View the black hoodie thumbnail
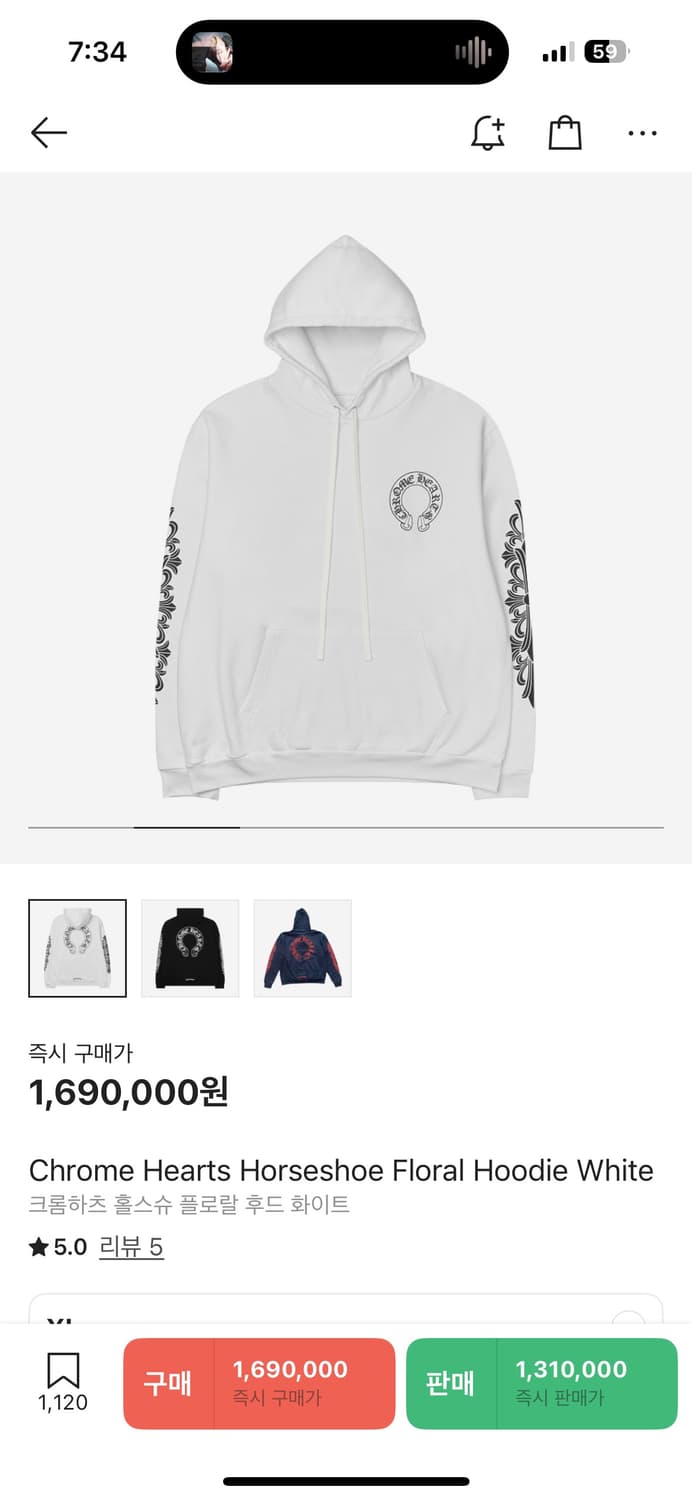This screenshot has height=1500, width=692. 190,948
